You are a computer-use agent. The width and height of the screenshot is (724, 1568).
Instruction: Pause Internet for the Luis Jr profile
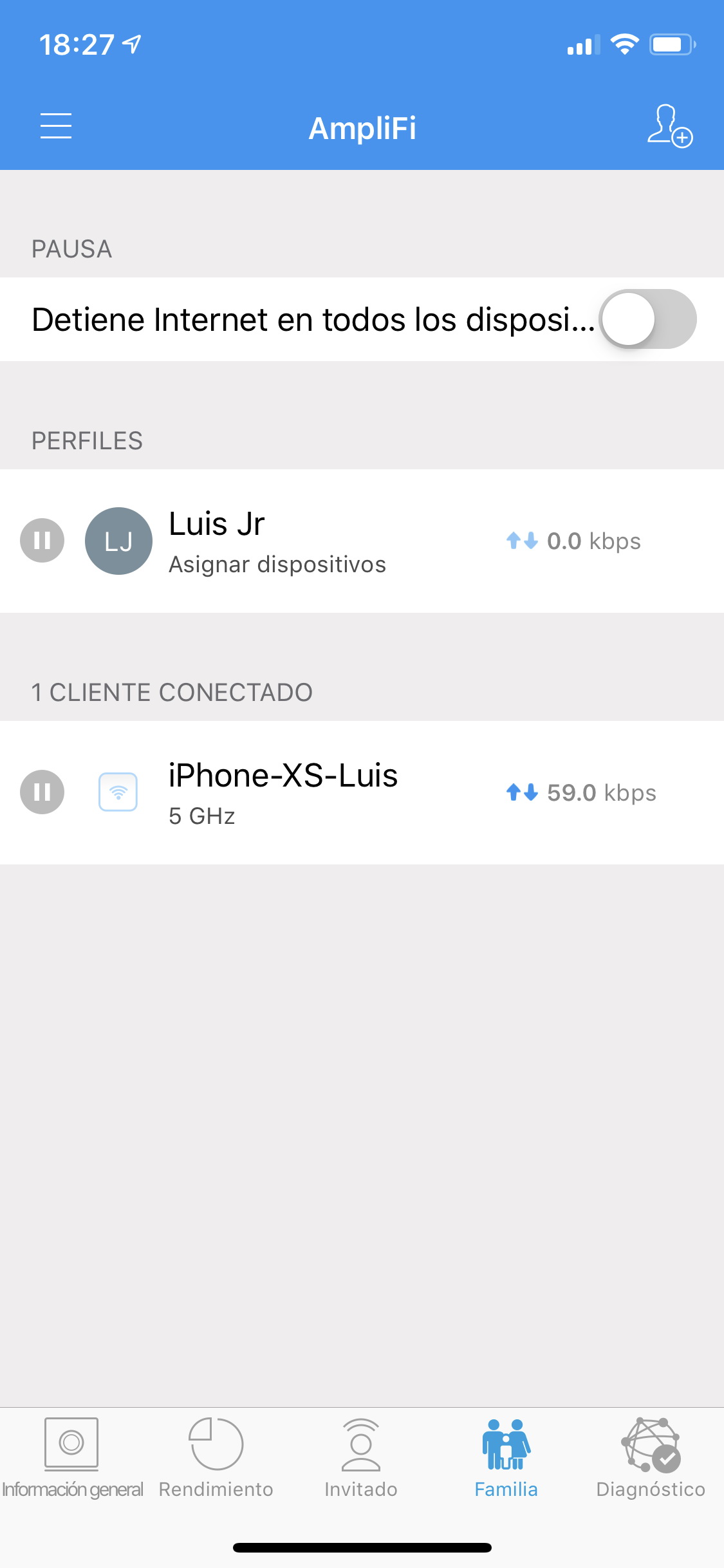pos(42,541)
